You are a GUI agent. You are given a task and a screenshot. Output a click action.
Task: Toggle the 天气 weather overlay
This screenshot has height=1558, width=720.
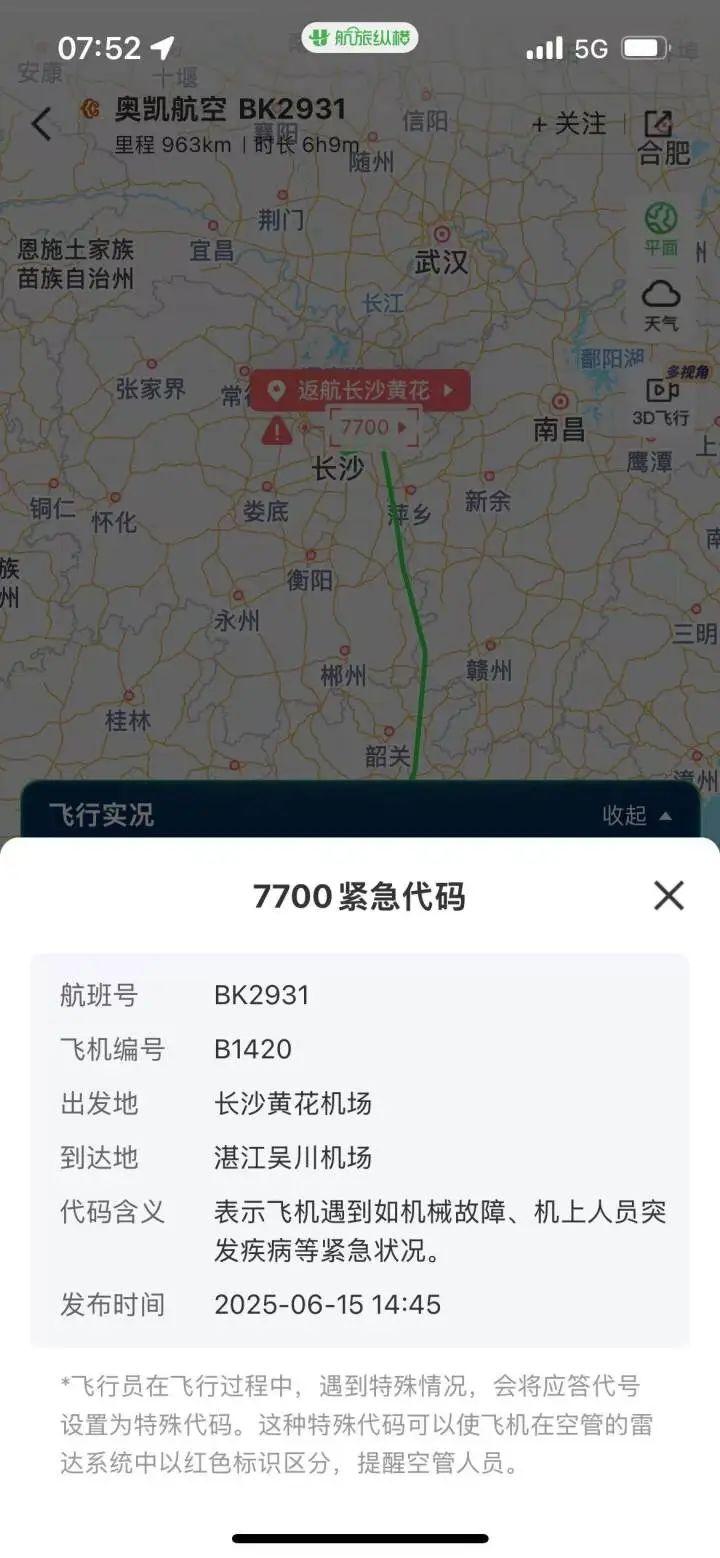coord(660,305)
